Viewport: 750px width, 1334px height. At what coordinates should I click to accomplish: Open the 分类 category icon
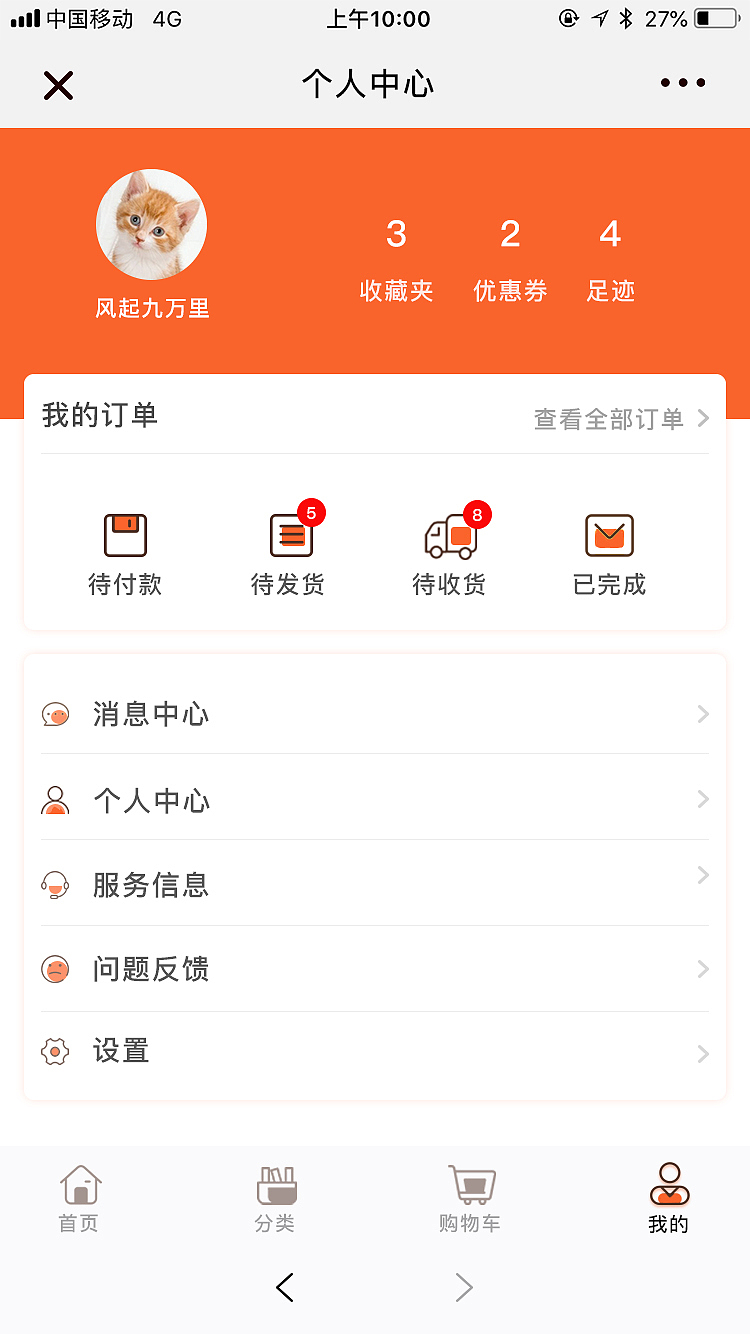coord(274,1185)
